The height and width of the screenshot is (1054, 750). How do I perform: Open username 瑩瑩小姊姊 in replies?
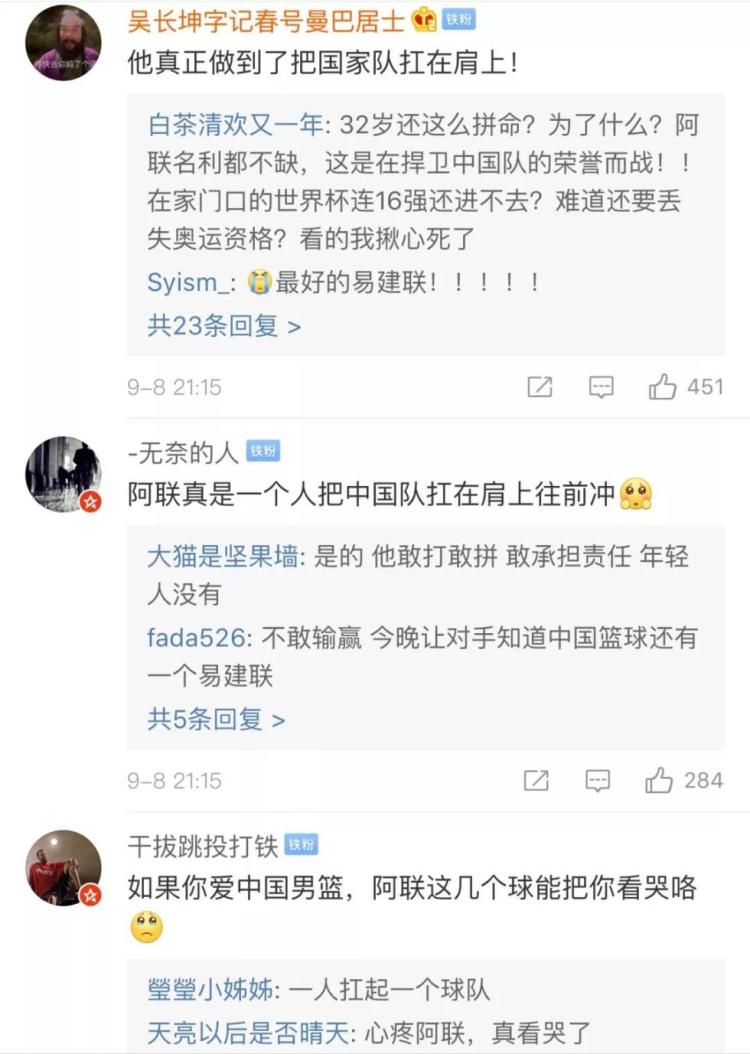210,991
